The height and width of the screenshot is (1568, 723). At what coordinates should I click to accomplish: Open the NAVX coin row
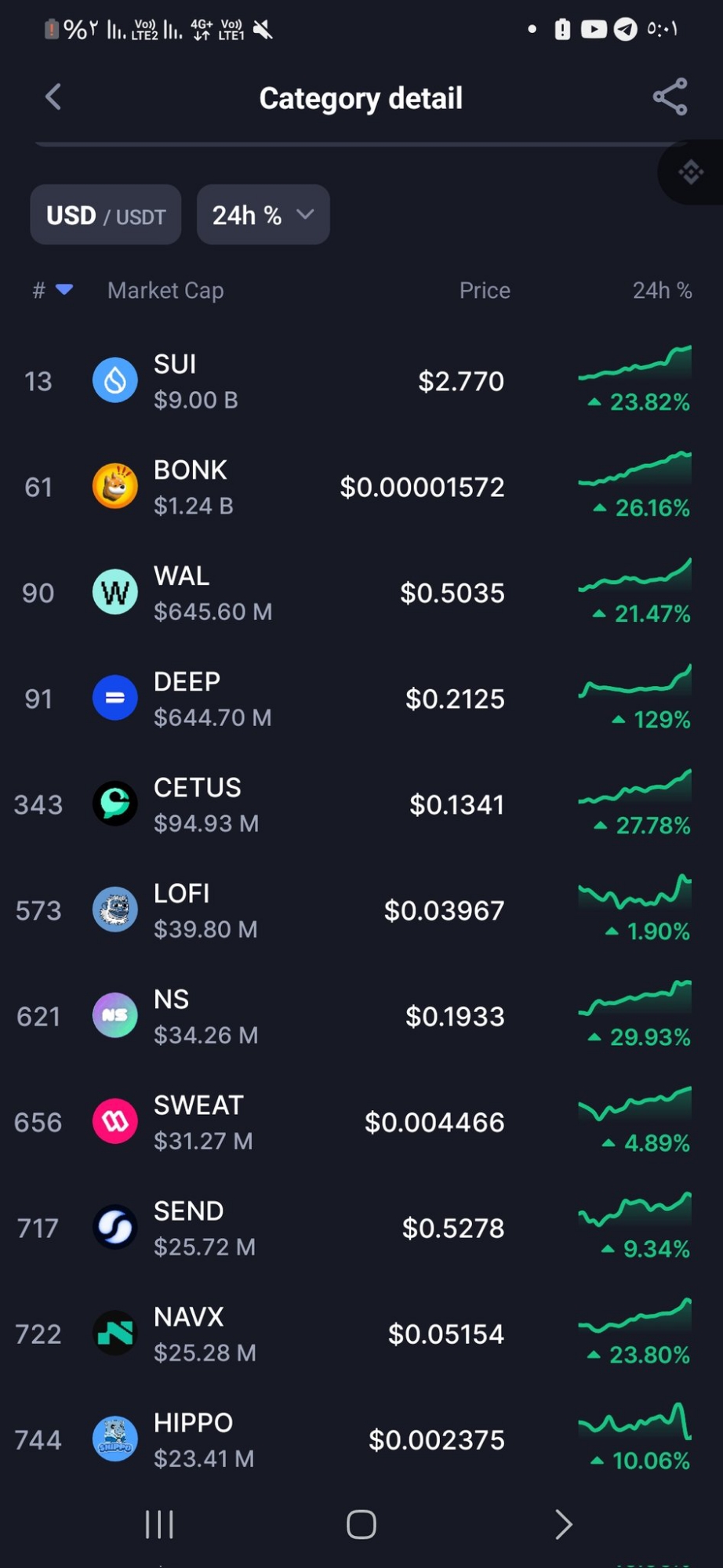point(361,1334)
